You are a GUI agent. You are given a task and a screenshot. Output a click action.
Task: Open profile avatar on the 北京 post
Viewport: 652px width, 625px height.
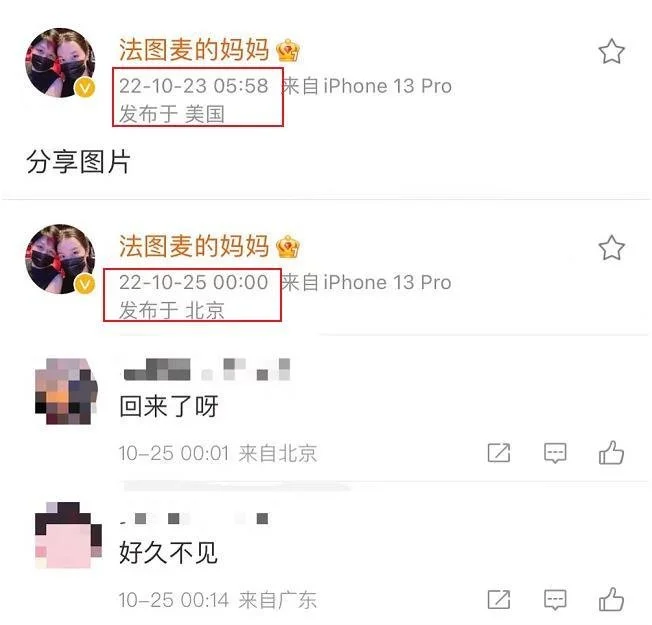59,259
